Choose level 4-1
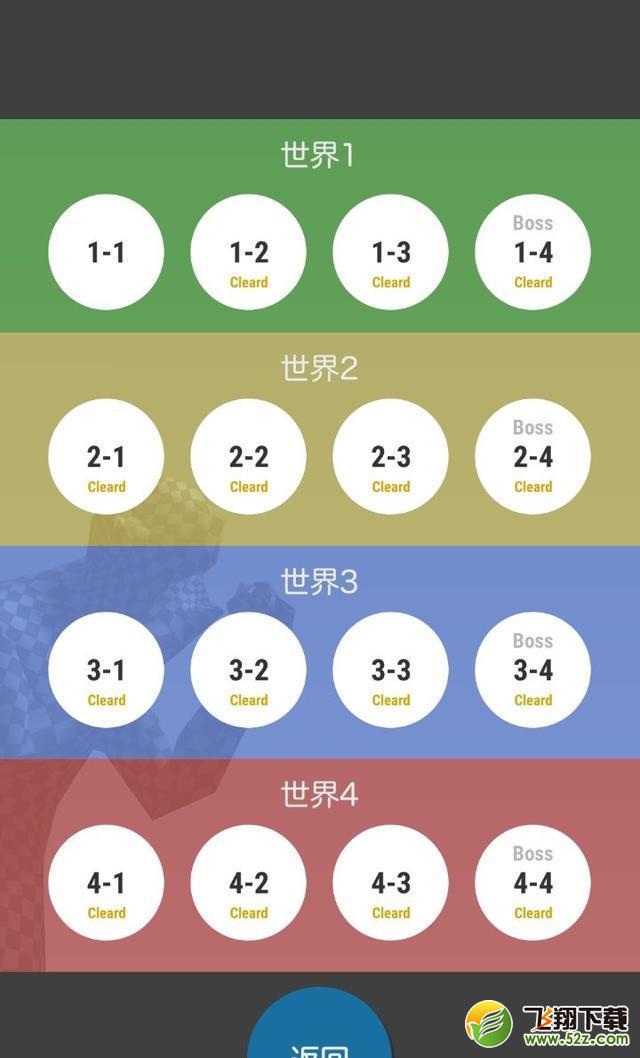The height and width of the screenshot is (1058, 640). tap(106, 883)
